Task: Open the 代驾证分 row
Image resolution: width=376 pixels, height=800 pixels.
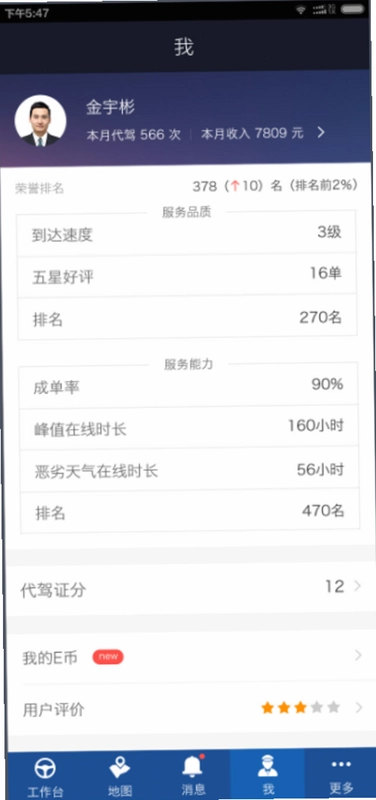Action: [191, 589]
